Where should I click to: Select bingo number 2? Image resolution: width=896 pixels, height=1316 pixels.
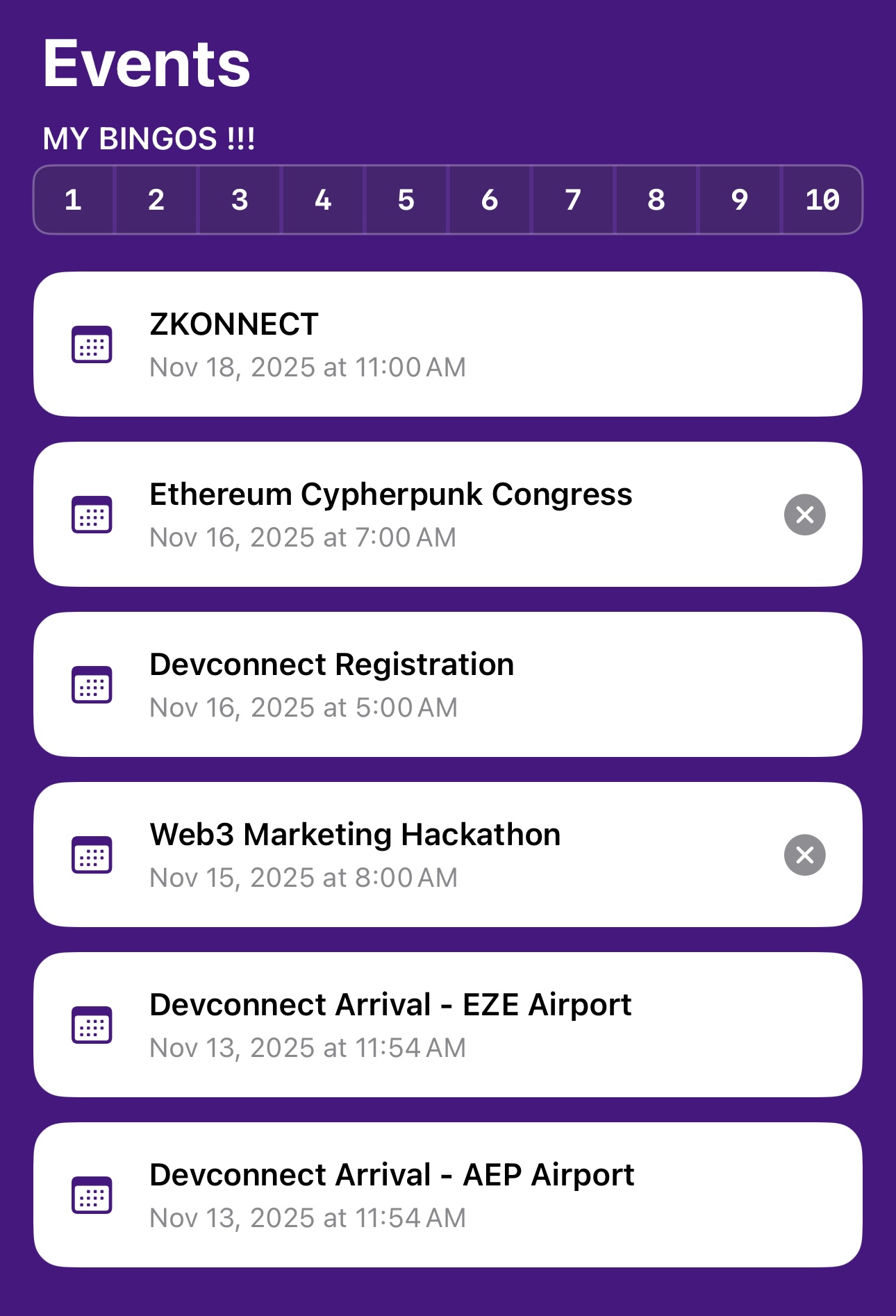tap(156, 200)
